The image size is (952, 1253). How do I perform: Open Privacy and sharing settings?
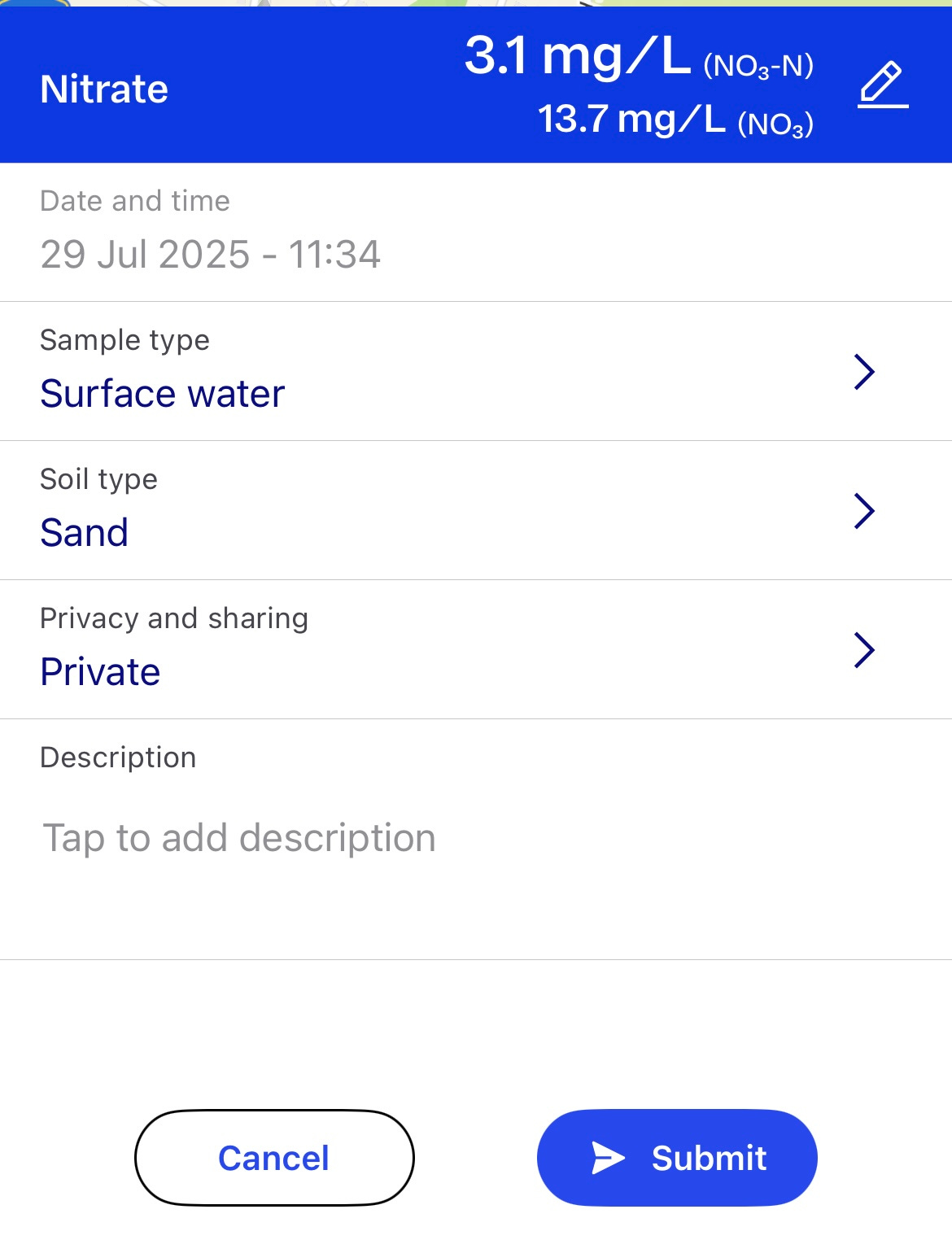point(476,649)
